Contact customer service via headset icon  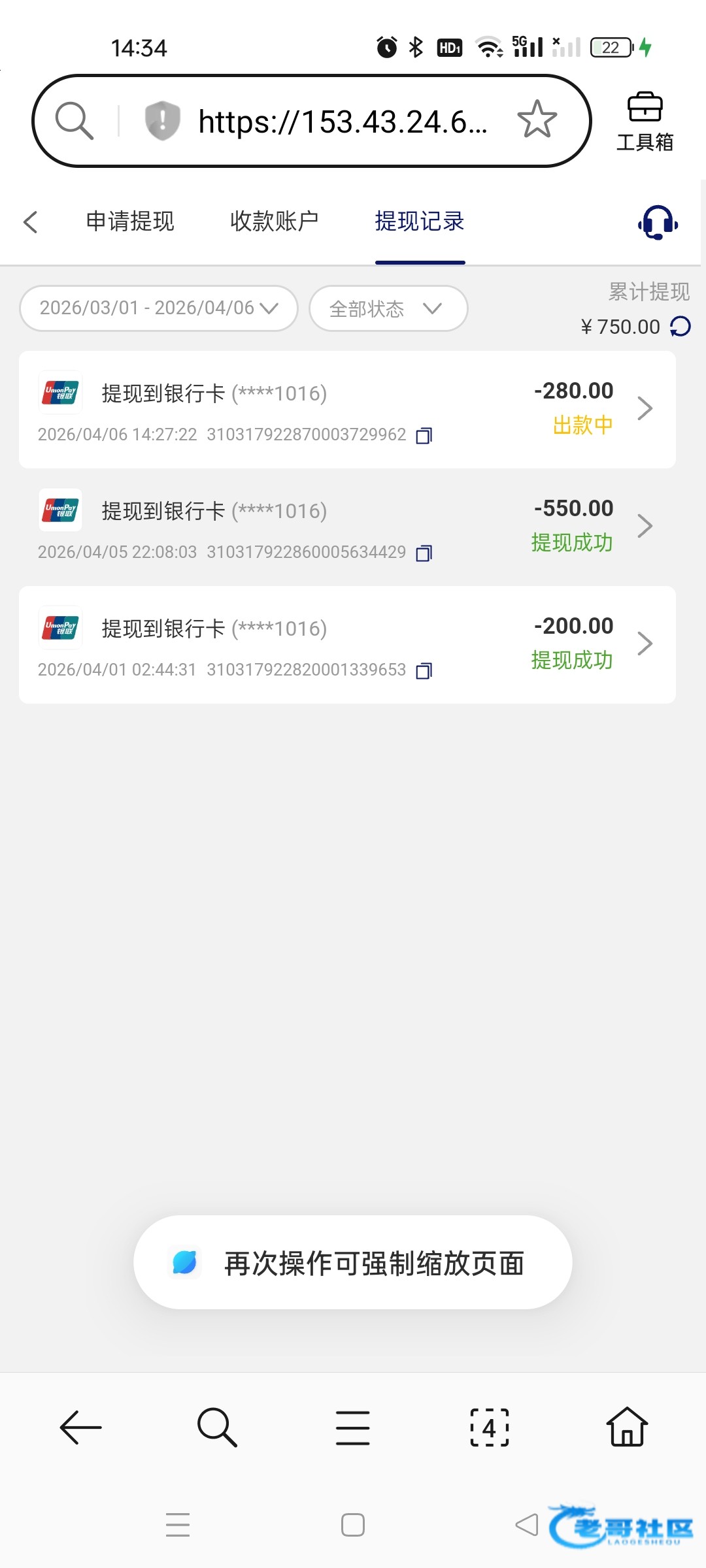click(x=658, y=223)
